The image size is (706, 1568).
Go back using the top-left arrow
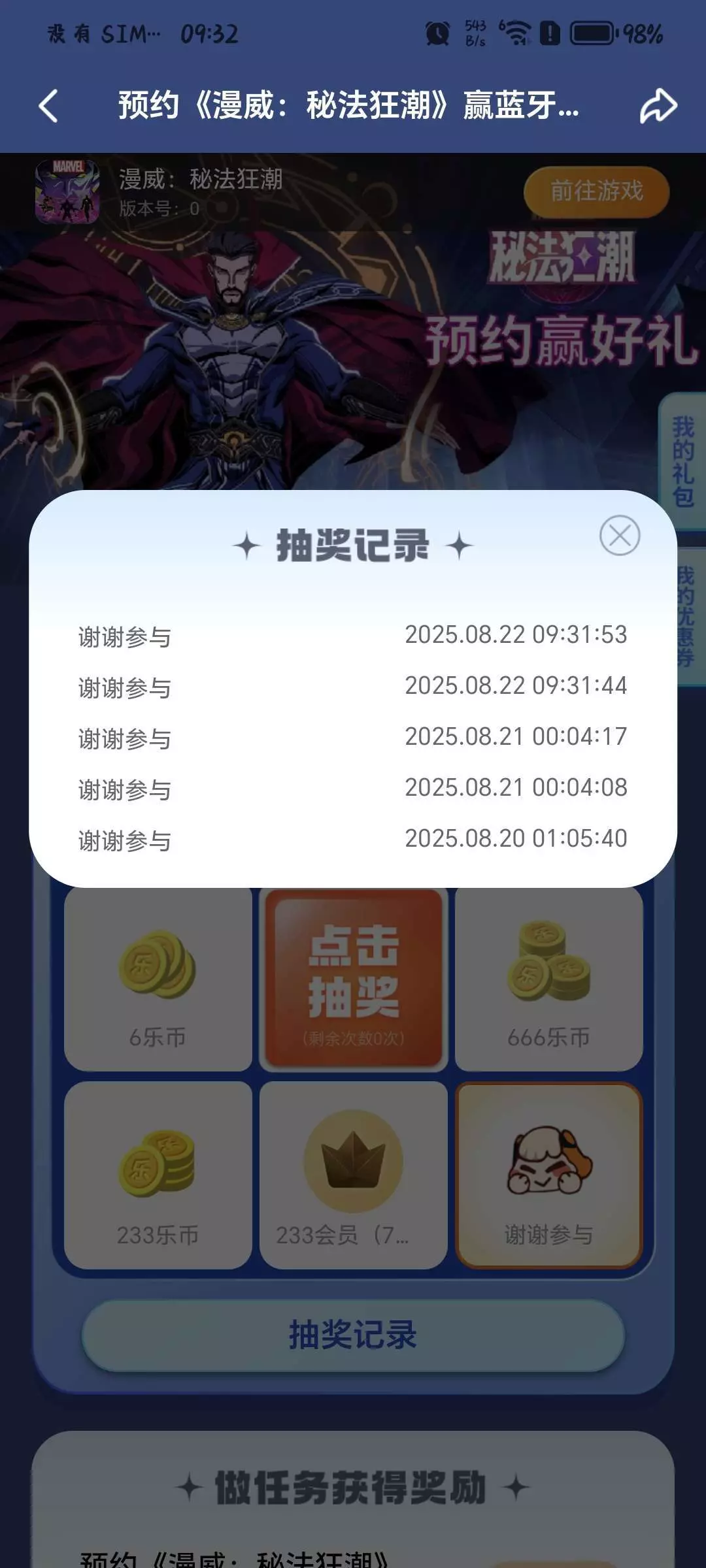pos(49,106)
